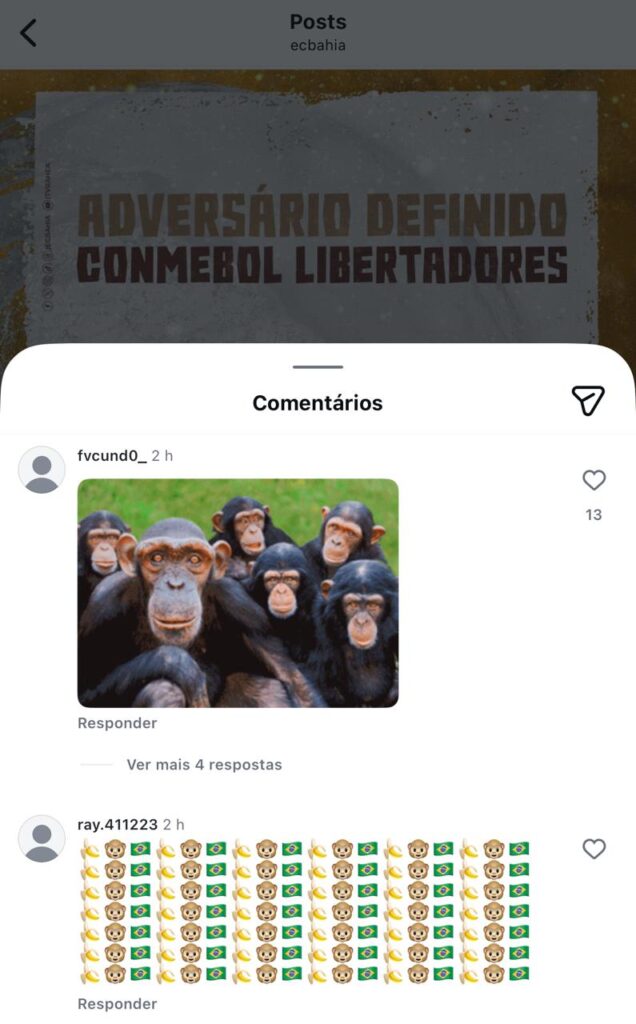
Task: Reply to fvcund0_'s comment
Action: click(x=117, y=723)
